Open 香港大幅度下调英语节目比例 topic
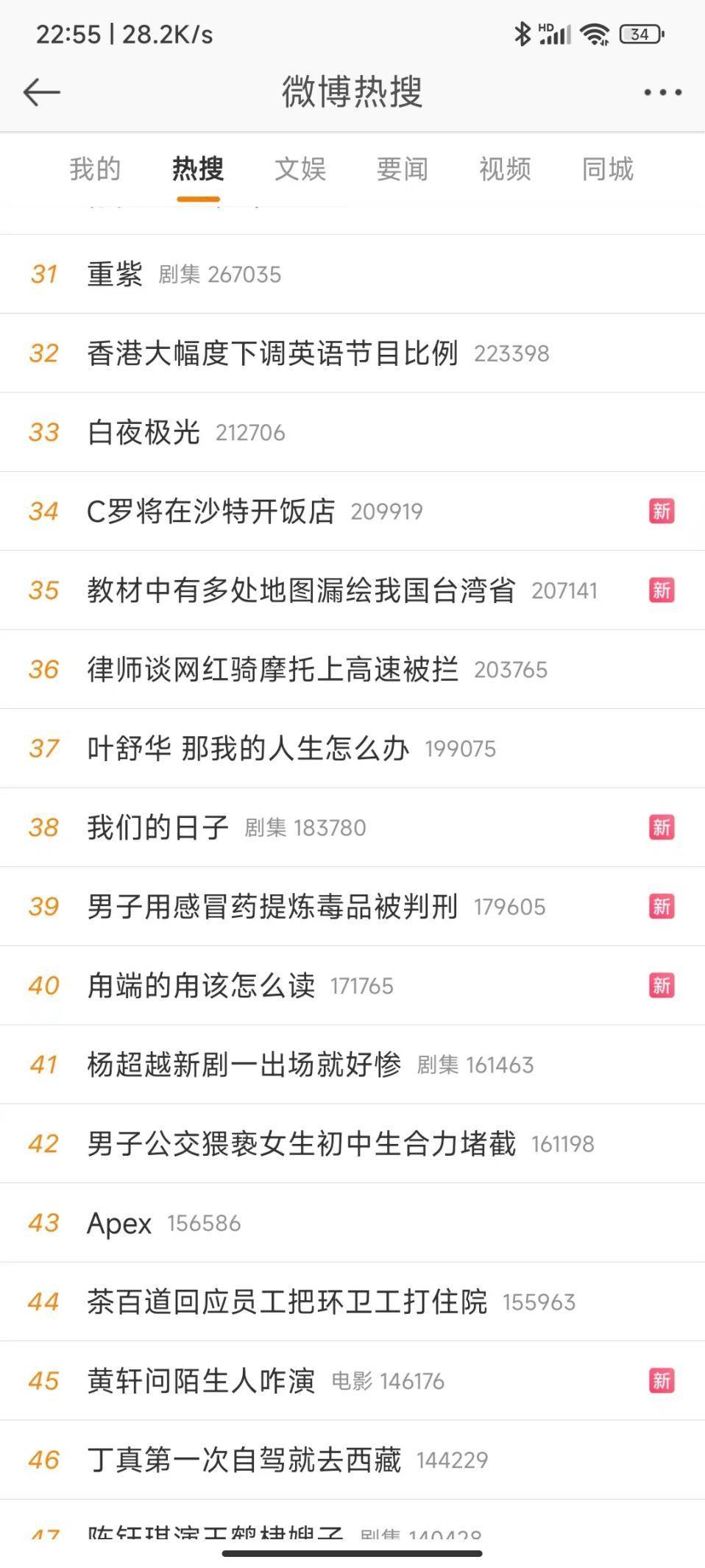The image size is (705, 1568). tap(272, 353)
